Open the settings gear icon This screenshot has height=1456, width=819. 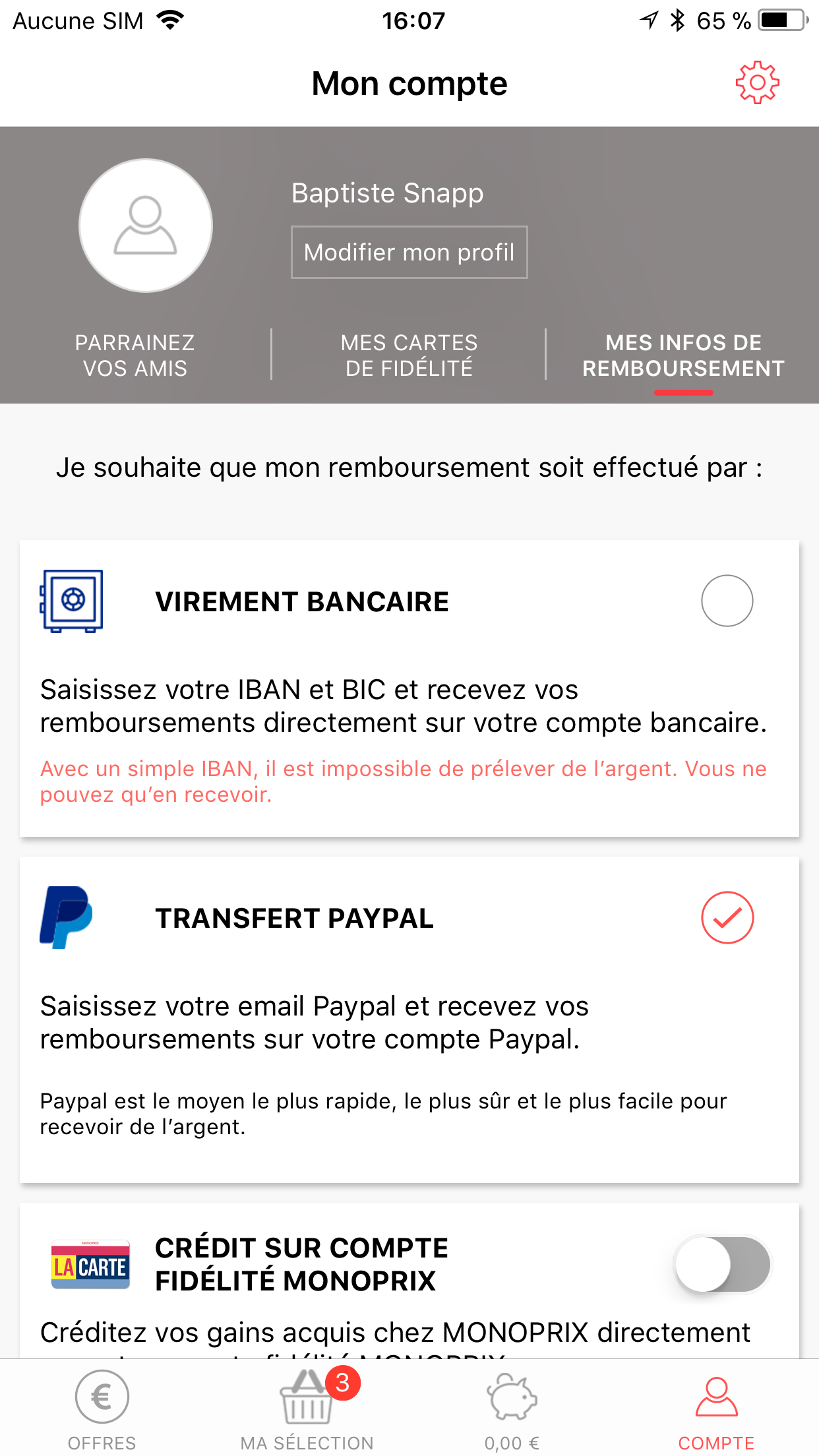point(757,83)
